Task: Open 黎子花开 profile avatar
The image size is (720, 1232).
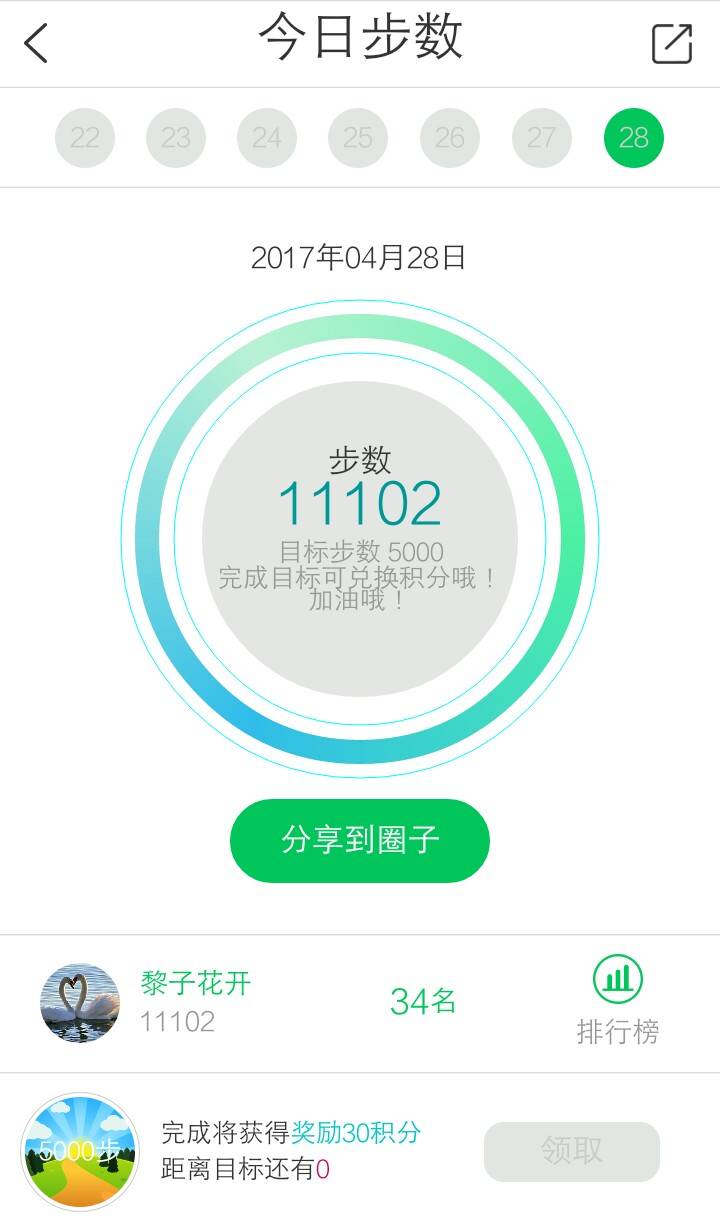Action: [80, 1003]
